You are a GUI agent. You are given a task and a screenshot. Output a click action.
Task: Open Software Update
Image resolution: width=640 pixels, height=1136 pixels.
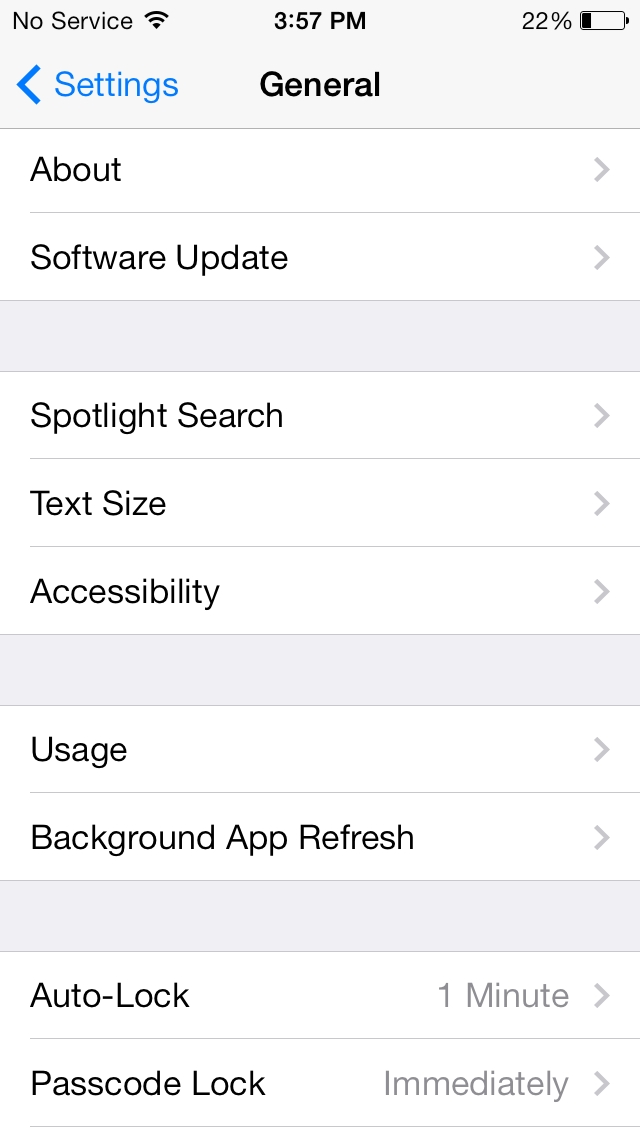(x=320, y=257)
